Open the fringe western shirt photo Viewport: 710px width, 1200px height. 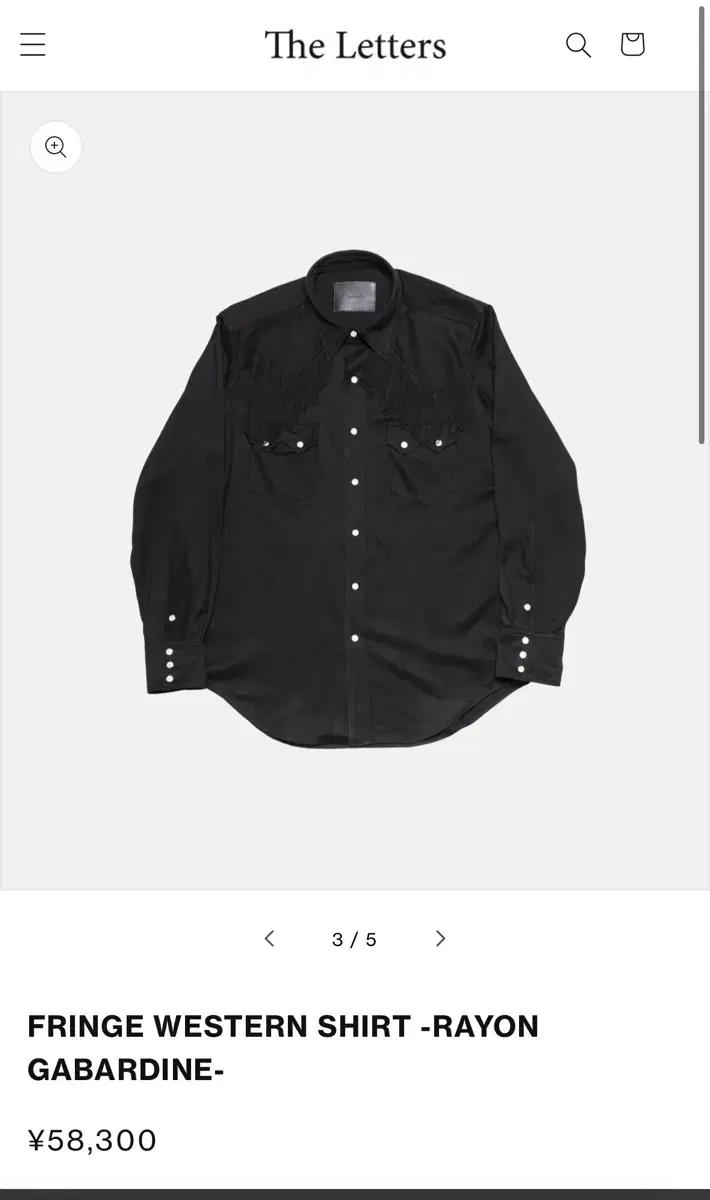tap(355, 500)
